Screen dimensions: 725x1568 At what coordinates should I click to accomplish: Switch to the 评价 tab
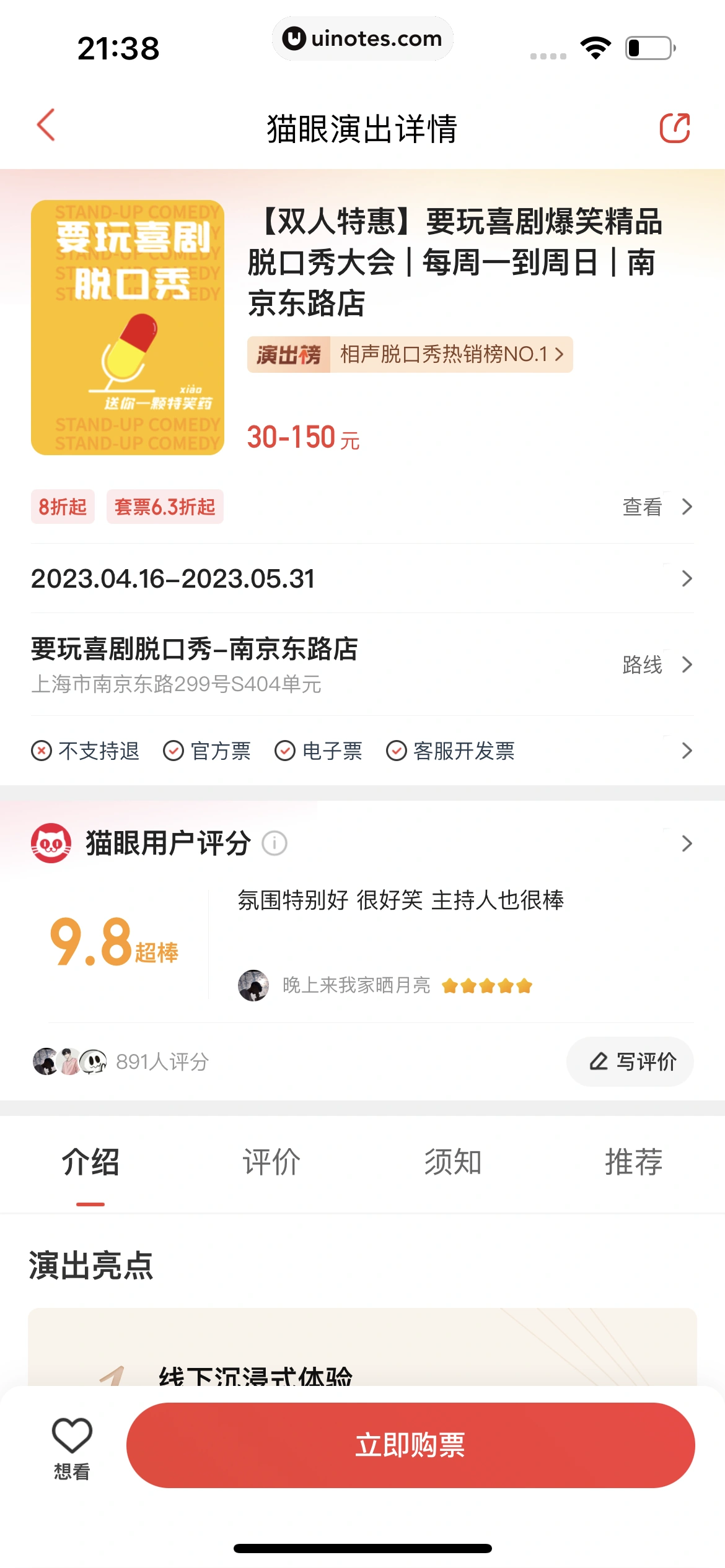coord(271,1162)
